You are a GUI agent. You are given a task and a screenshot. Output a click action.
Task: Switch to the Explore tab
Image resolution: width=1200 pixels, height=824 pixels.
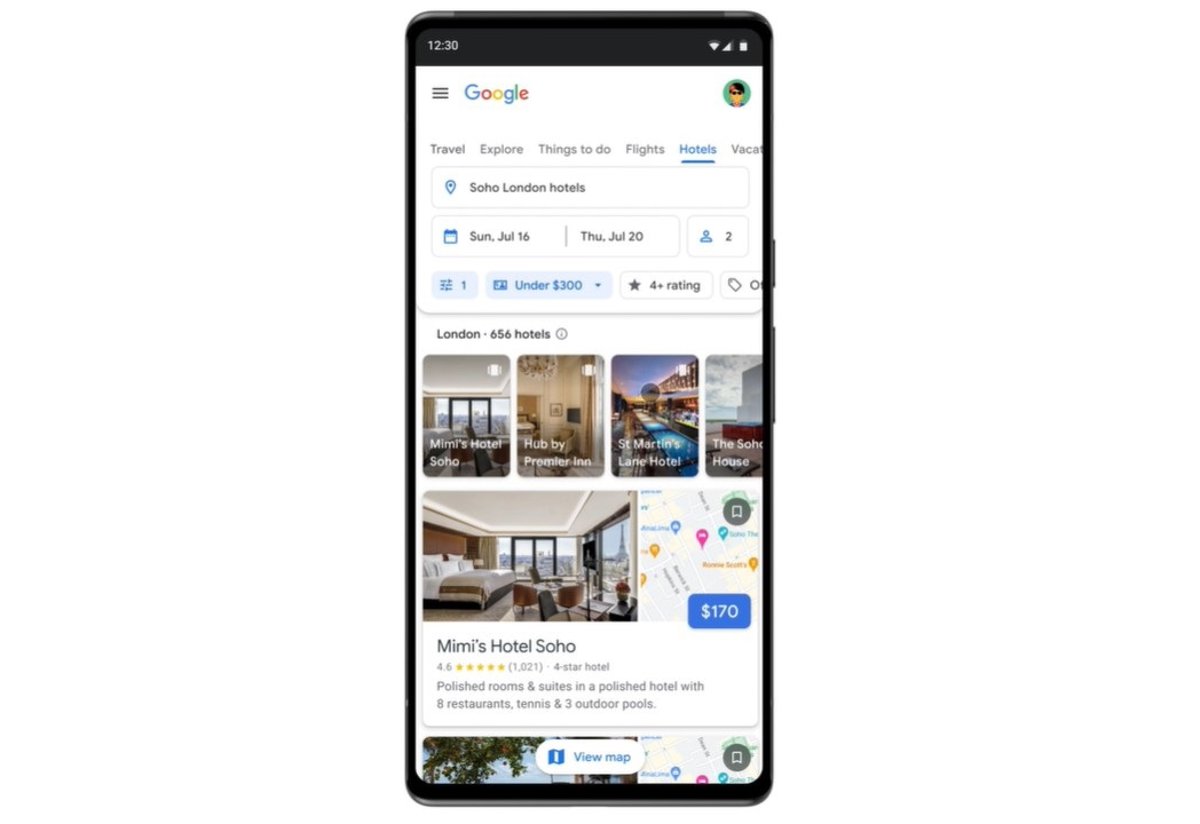coord(501,149)
